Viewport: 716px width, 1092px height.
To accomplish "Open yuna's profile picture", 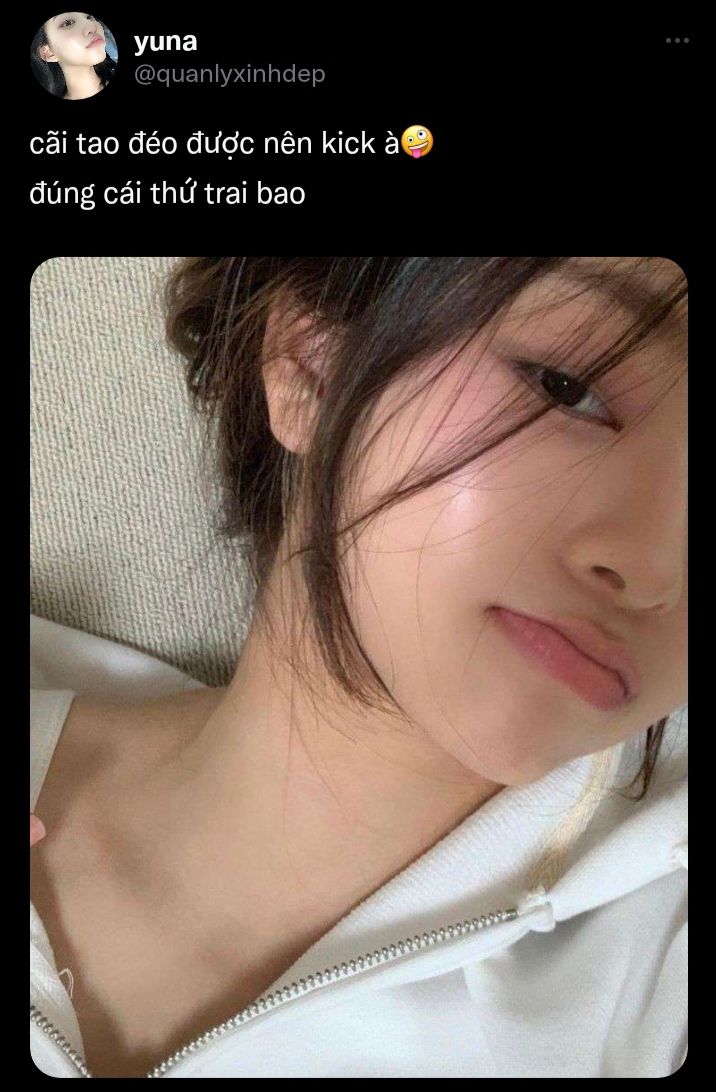I will pos(69,60).
